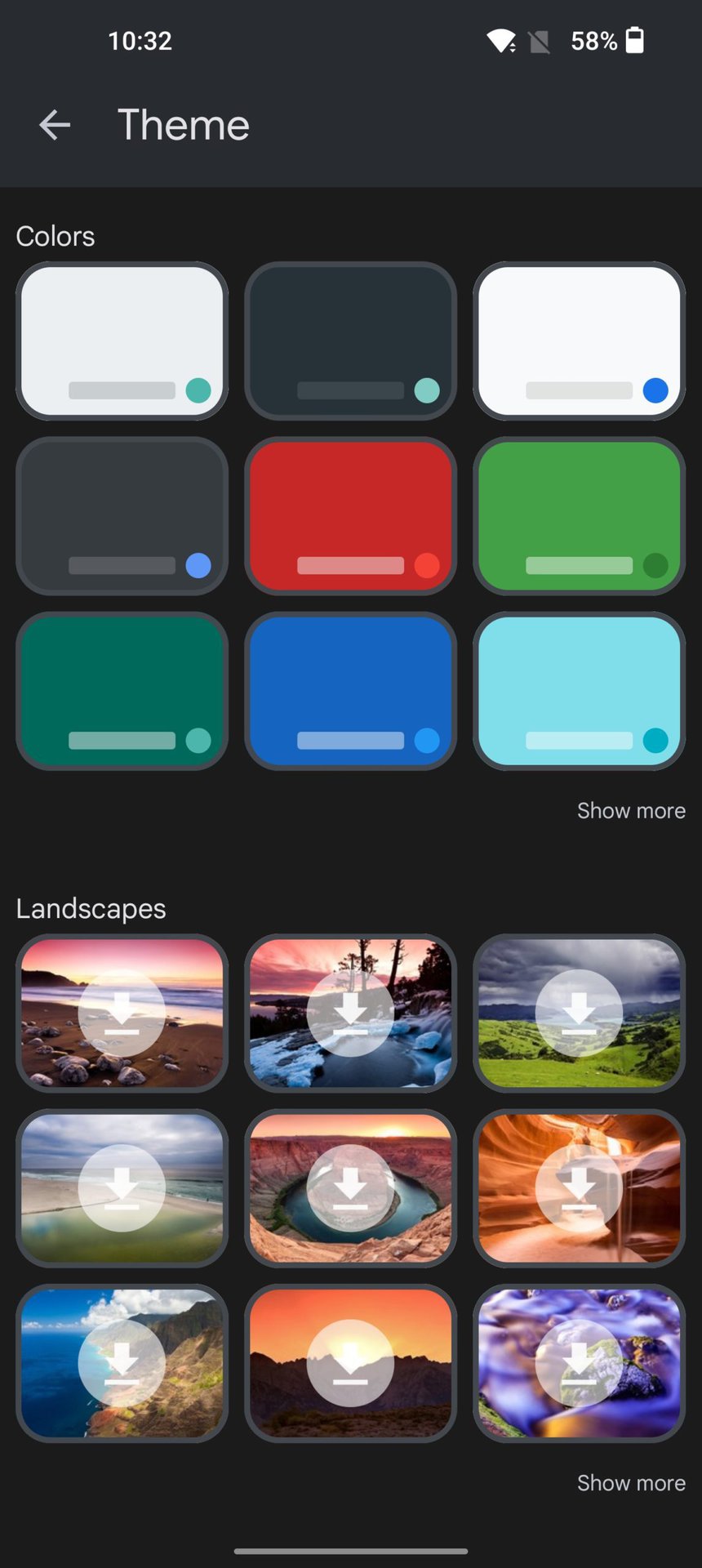Download the coastal cliffs ocean theme
The height and width of the screenshot is (1568, 702).
click(x=122, y=1362)
